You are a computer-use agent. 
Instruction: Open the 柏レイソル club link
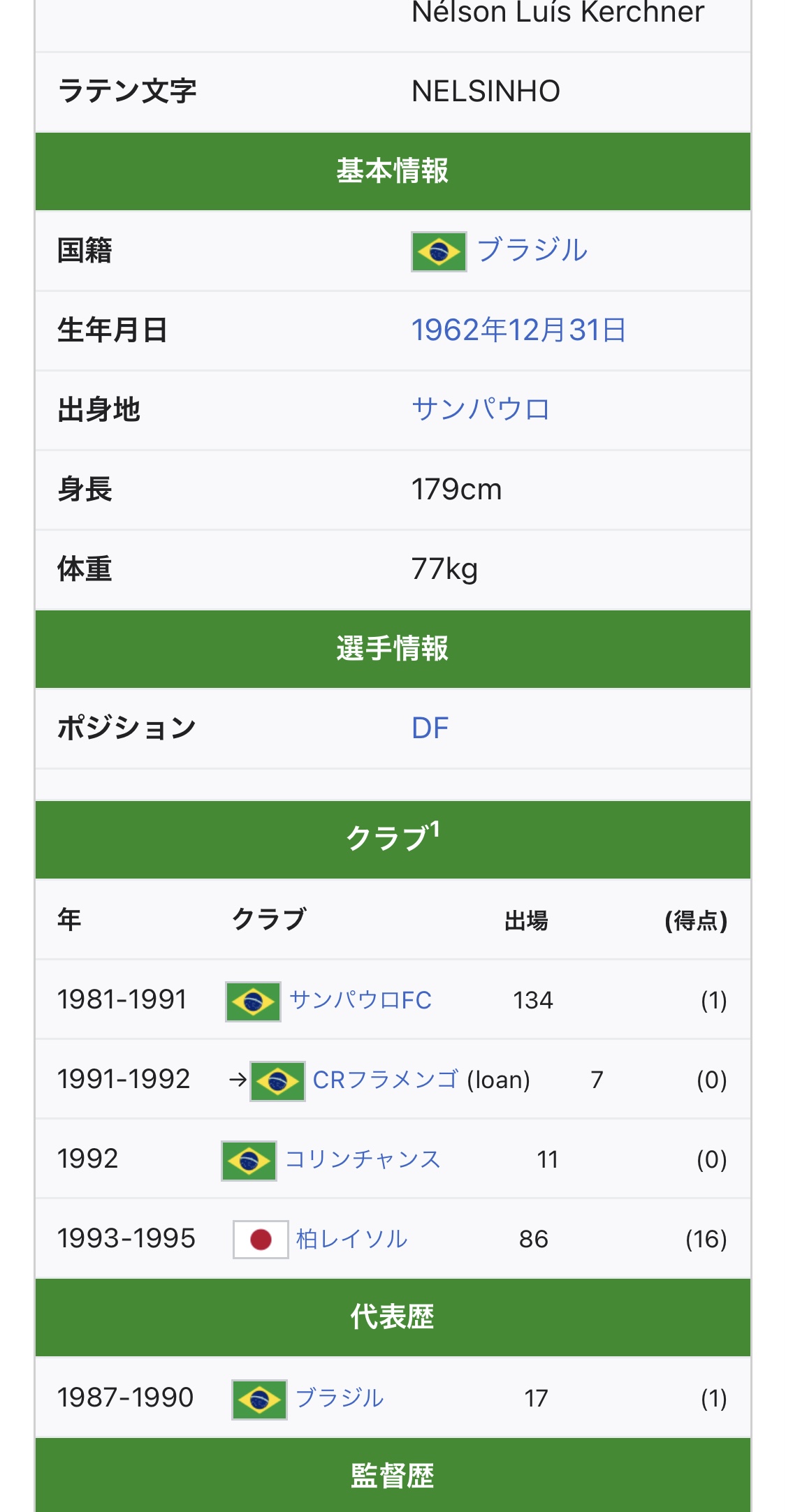coord(351,1239)
